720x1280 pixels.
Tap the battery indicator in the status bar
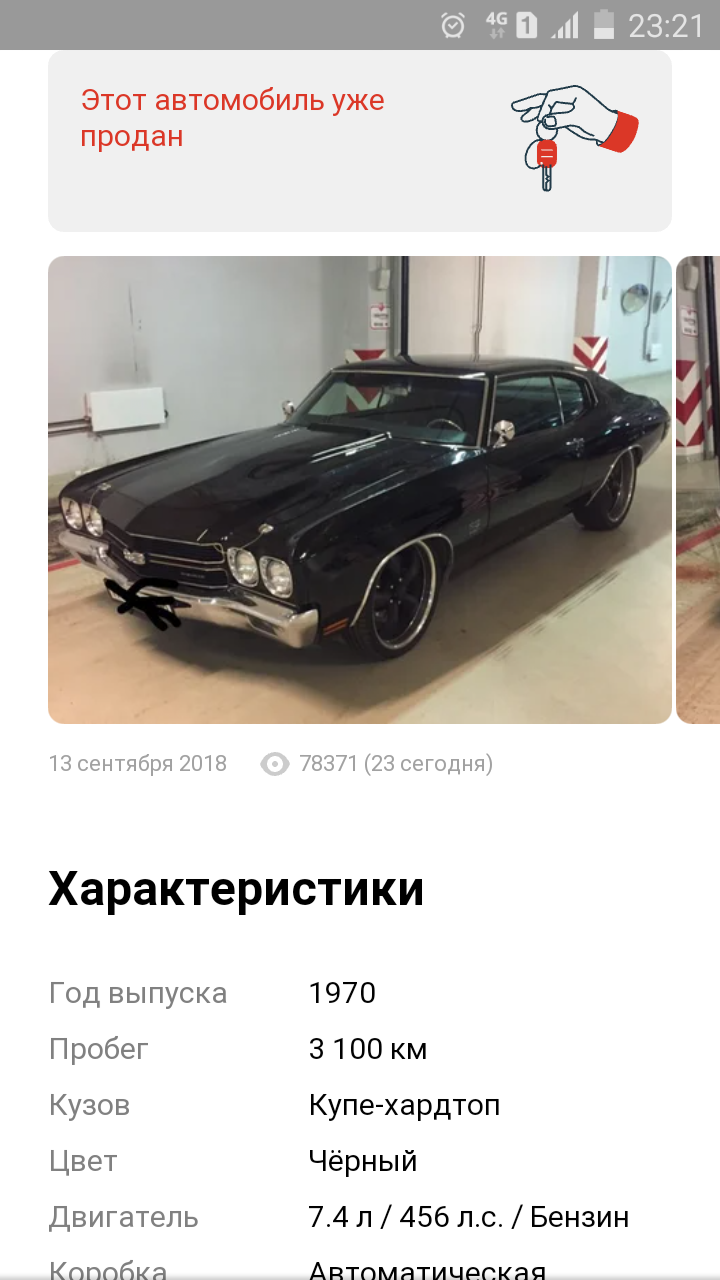pos(604,26)
